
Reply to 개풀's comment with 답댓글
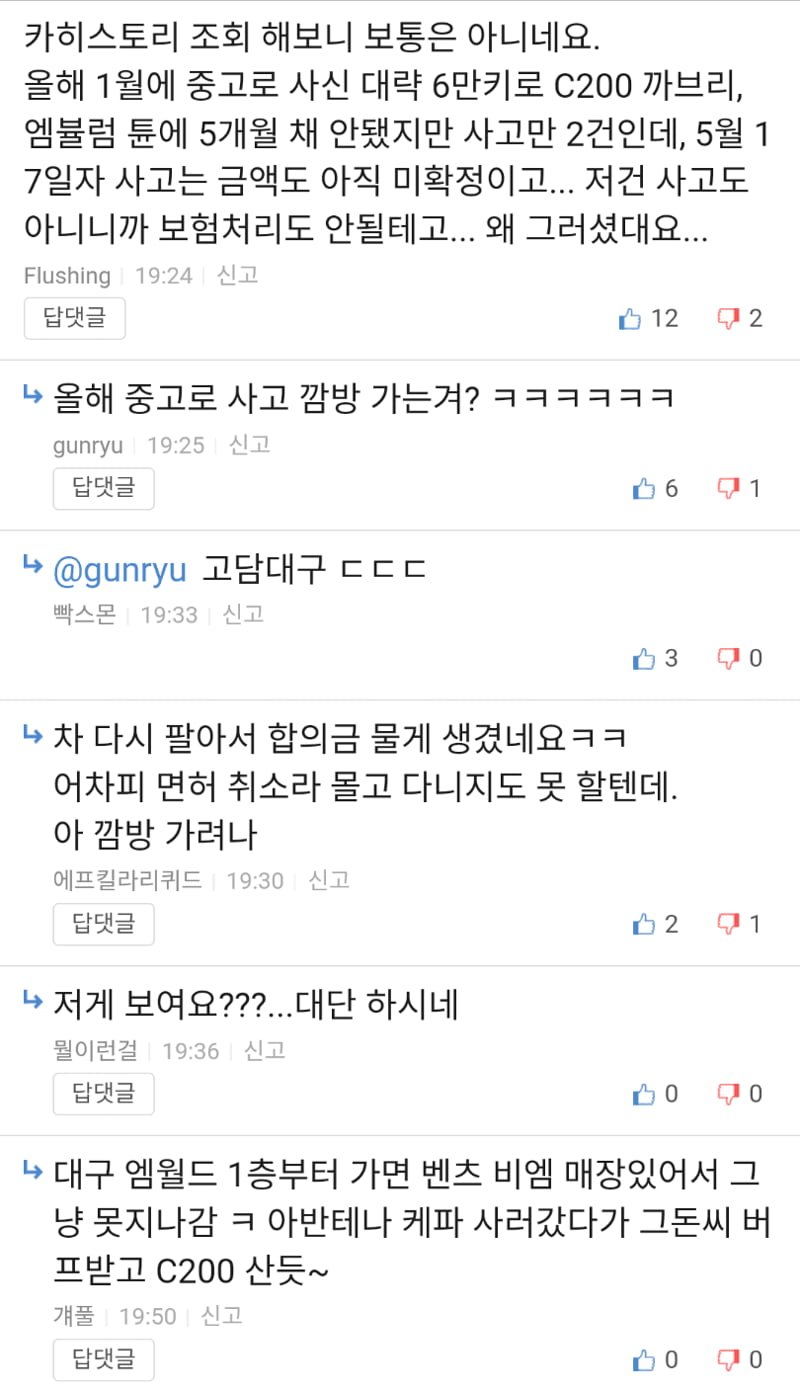click(x=103, y=1359)
